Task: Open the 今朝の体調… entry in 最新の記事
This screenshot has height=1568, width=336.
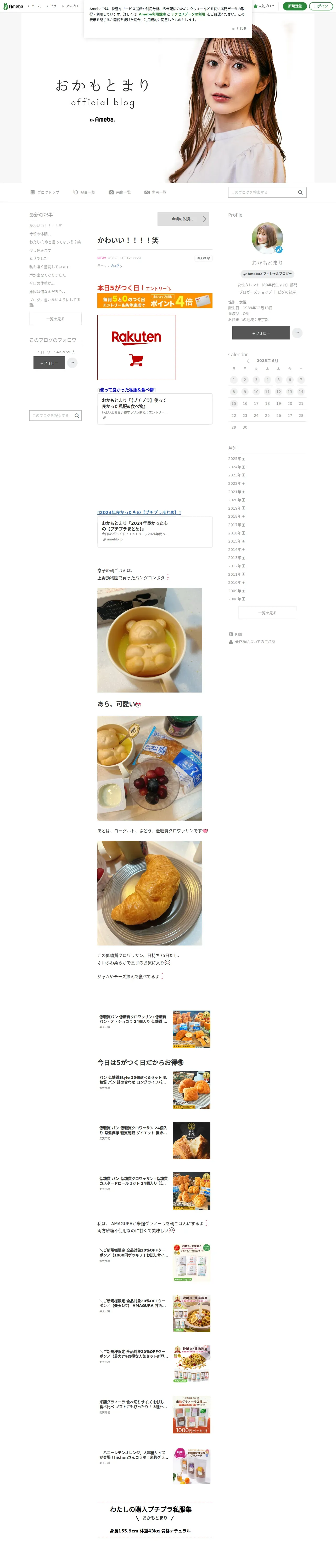Action: click(x=40, y=234)
